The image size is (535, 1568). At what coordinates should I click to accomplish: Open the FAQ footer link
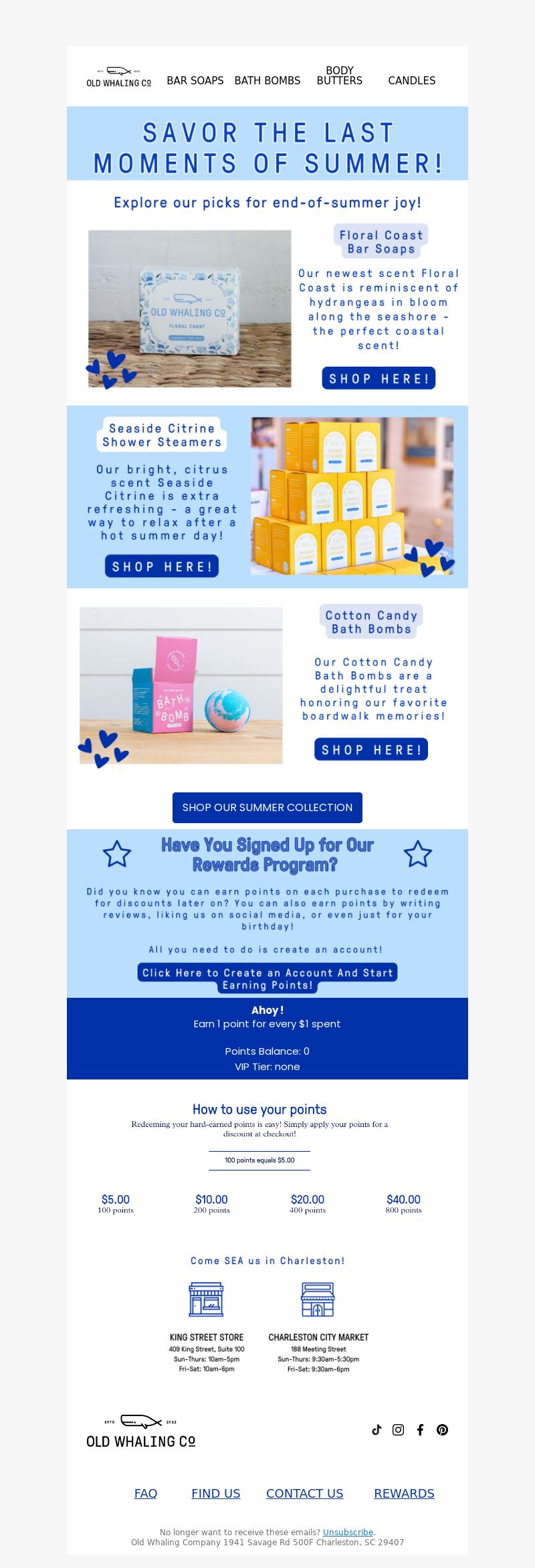point(146,1493)
